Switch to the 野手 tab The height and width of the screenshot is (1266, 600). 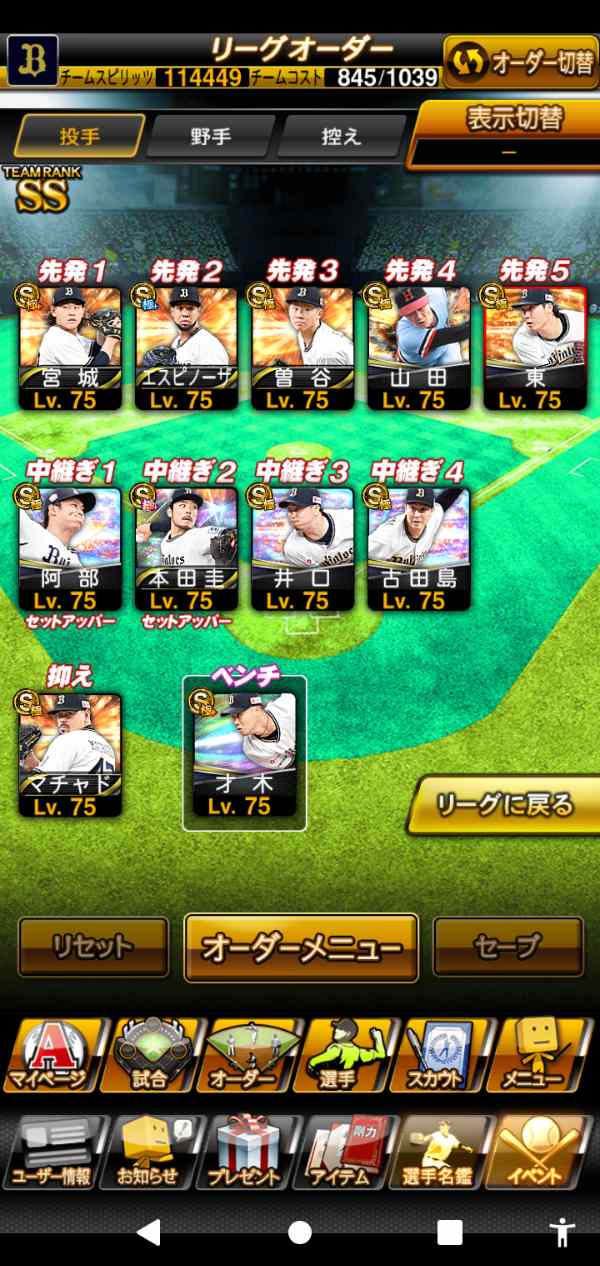210,137
